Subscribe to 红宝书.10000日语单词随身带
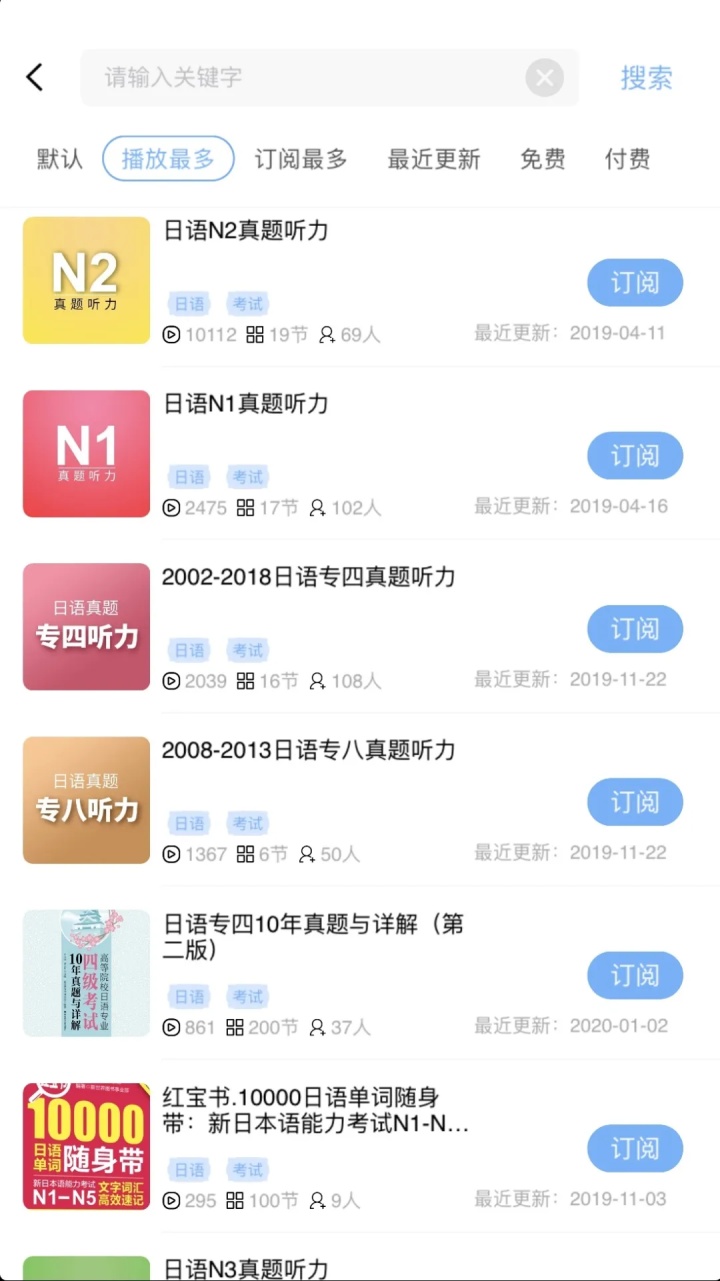This screenshot has width=720, height=1281. [x=635, y=1148]
